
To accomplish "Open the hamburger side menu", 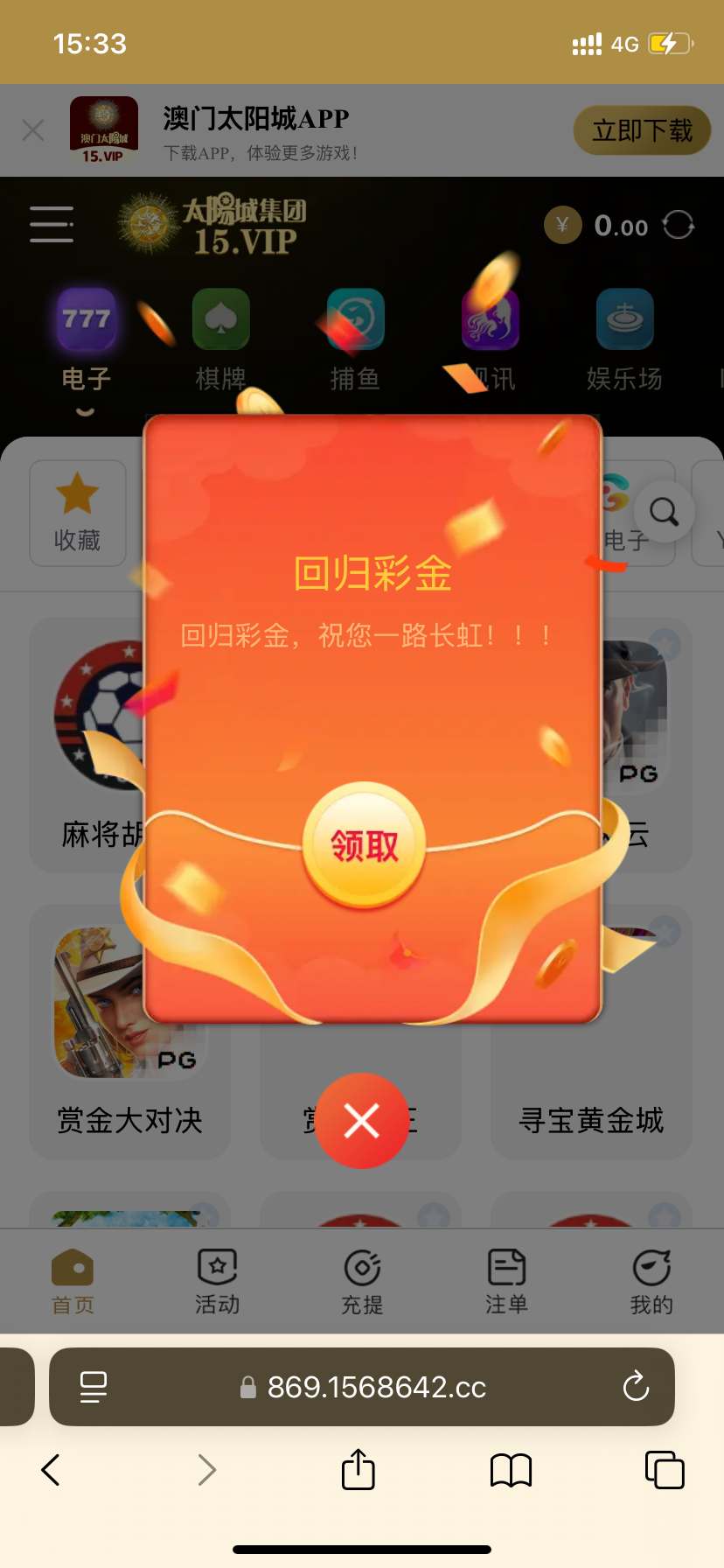I will 52,225.
